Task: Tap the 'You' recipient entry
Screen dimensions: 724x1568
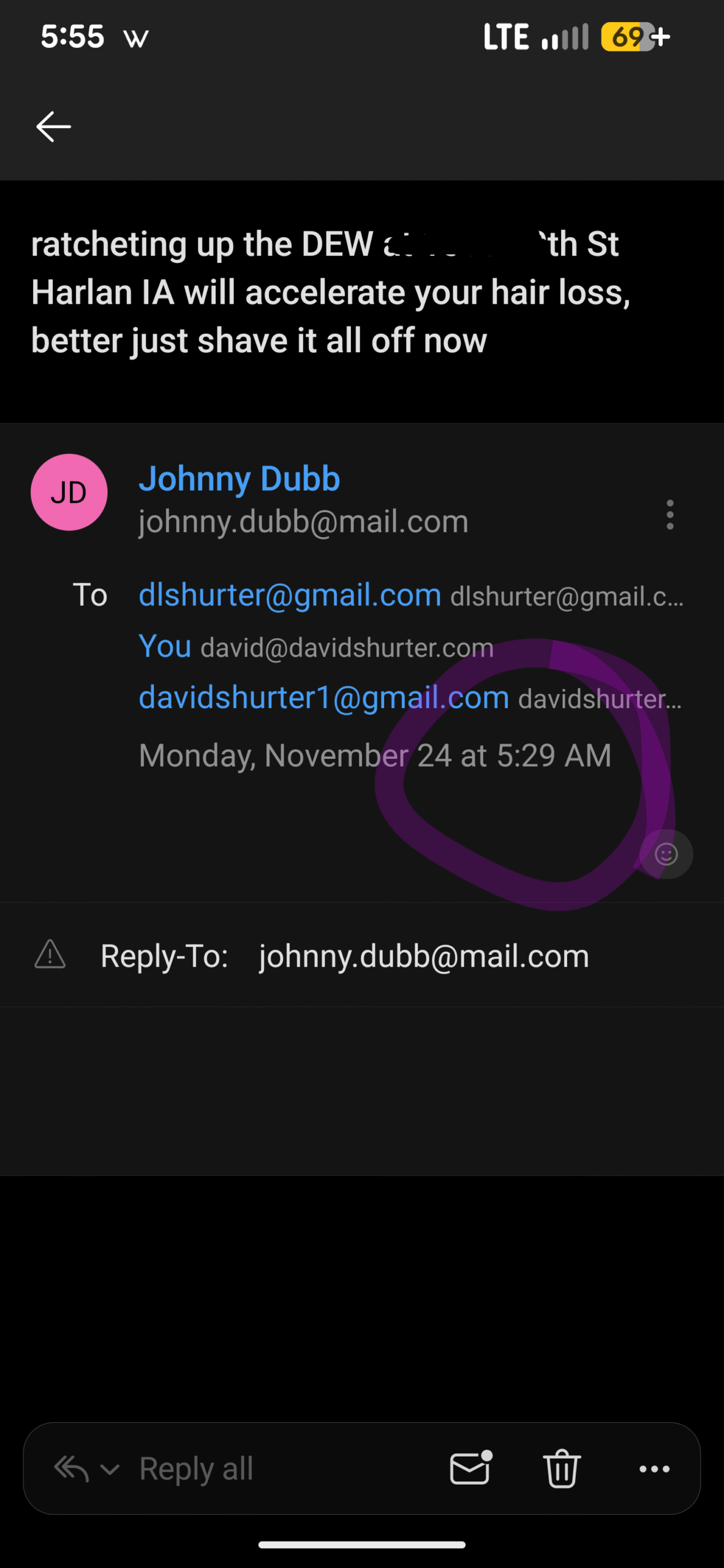Action: click(x=165, y=647)
